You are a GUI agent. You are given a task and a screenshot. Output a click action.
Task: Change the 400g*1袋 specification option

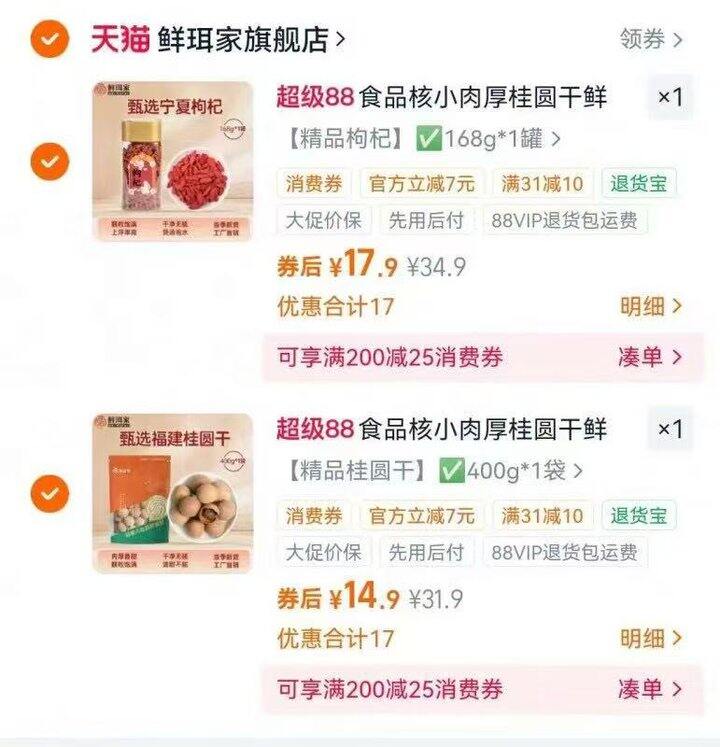point(435,470)
